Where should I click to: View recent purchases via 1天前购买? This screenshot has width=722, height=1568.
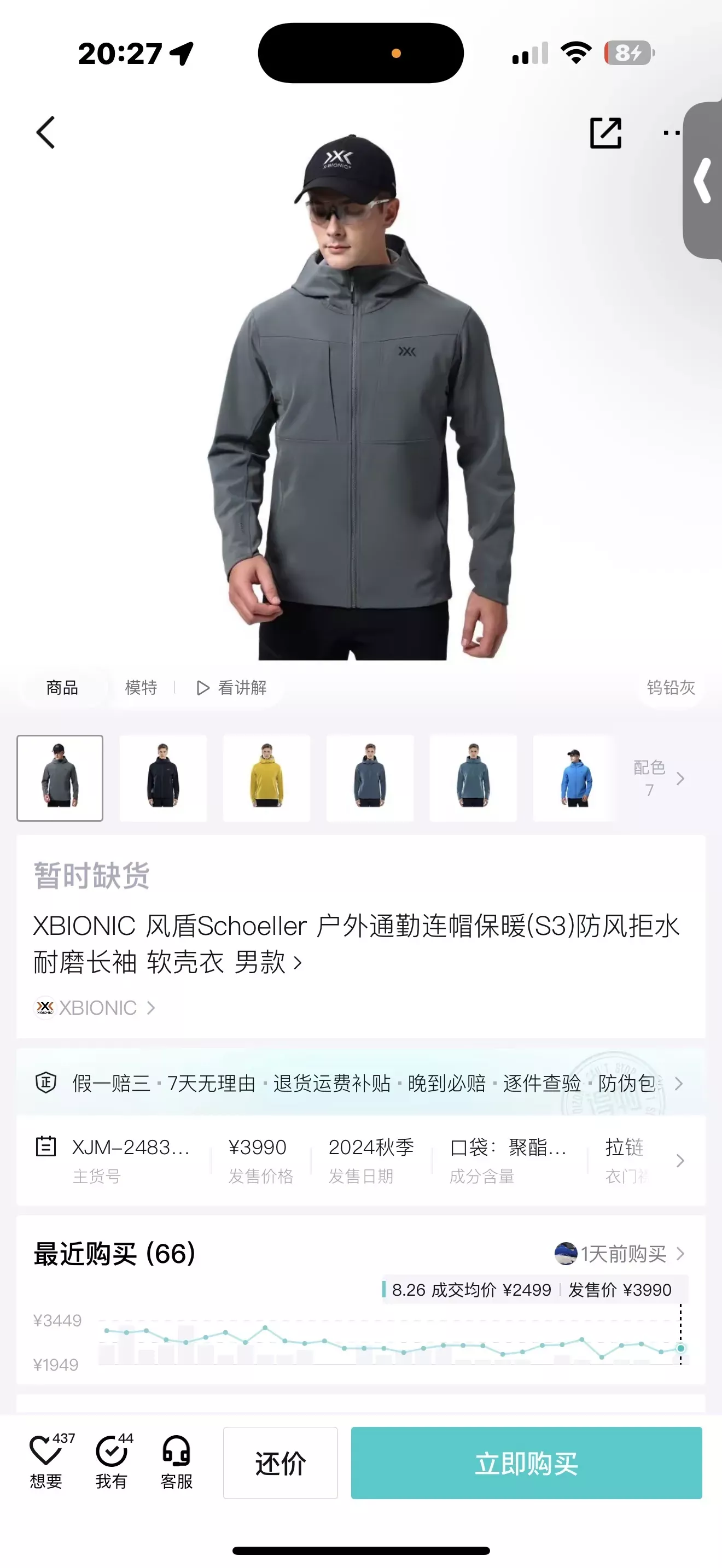[620, 1254]
